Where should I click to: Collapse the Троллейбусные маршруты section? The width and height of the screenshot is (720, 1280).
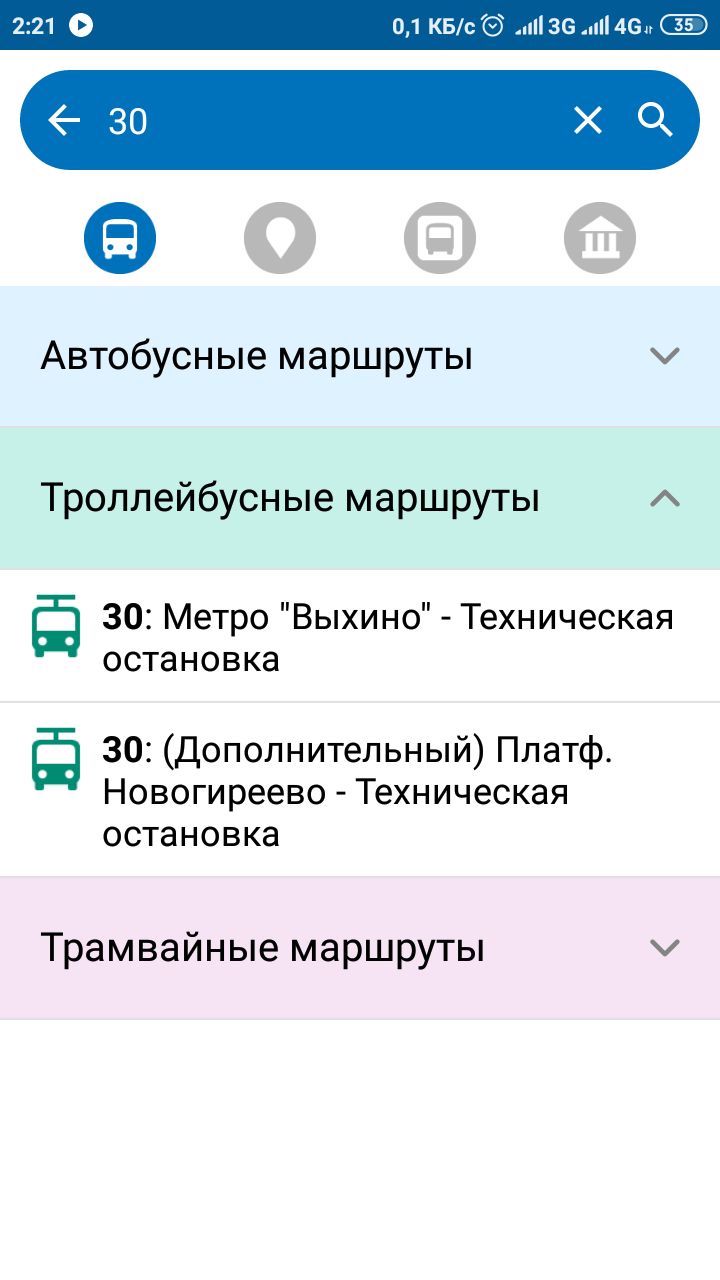pyautogui.click(x=360, y=498)
